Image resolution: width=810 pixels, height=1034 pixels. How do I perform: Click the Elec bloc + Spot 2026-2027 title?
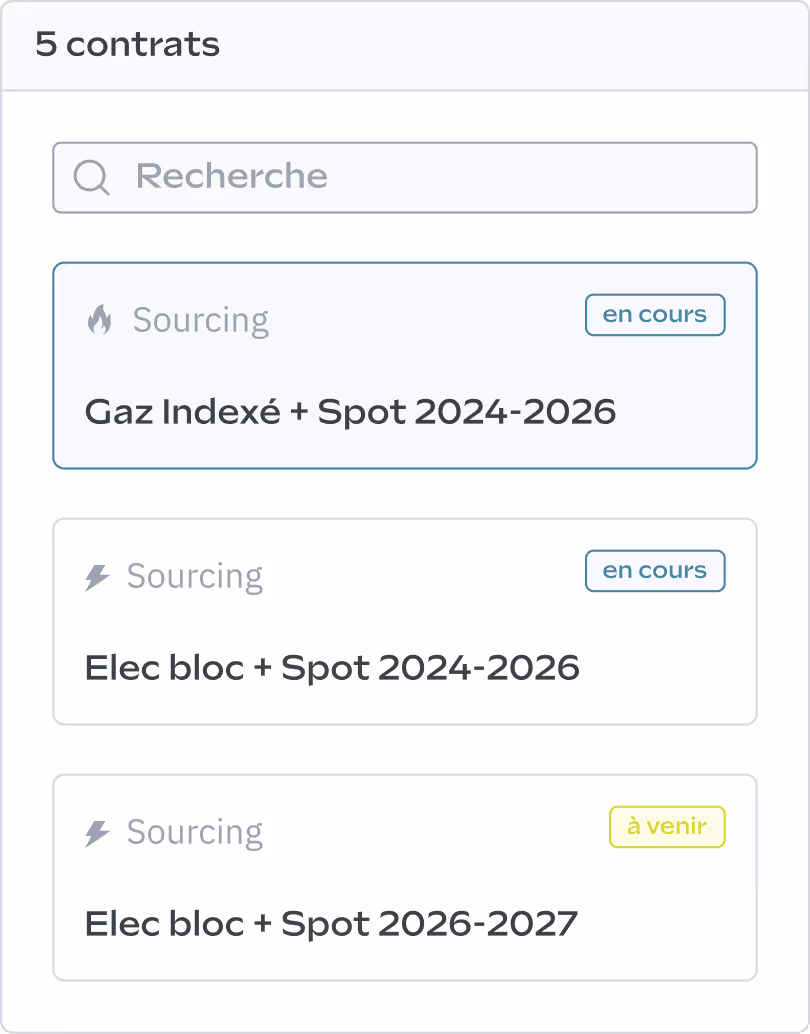pos(332,923)
